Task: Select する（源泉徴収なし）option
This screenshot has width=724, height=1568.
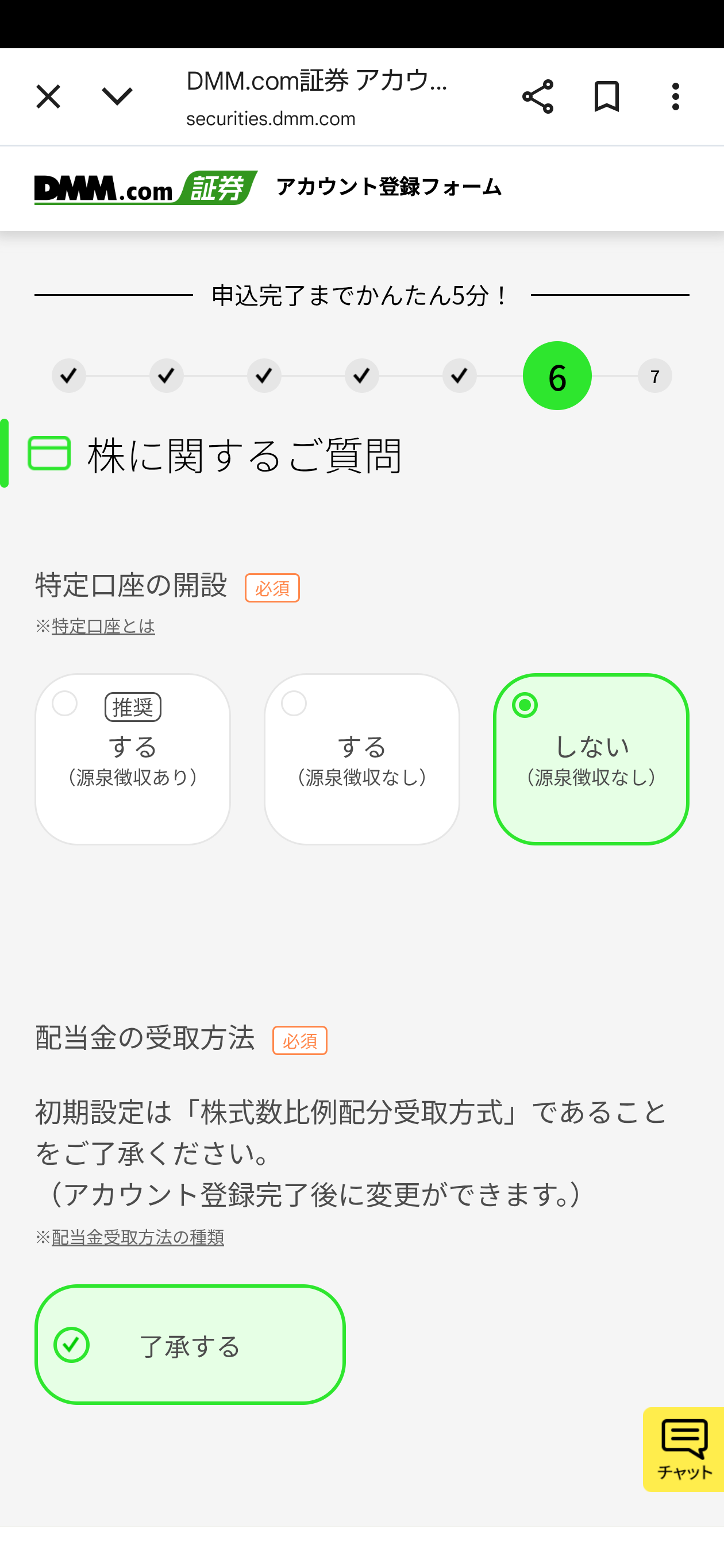Action: (x=361, y=758)
